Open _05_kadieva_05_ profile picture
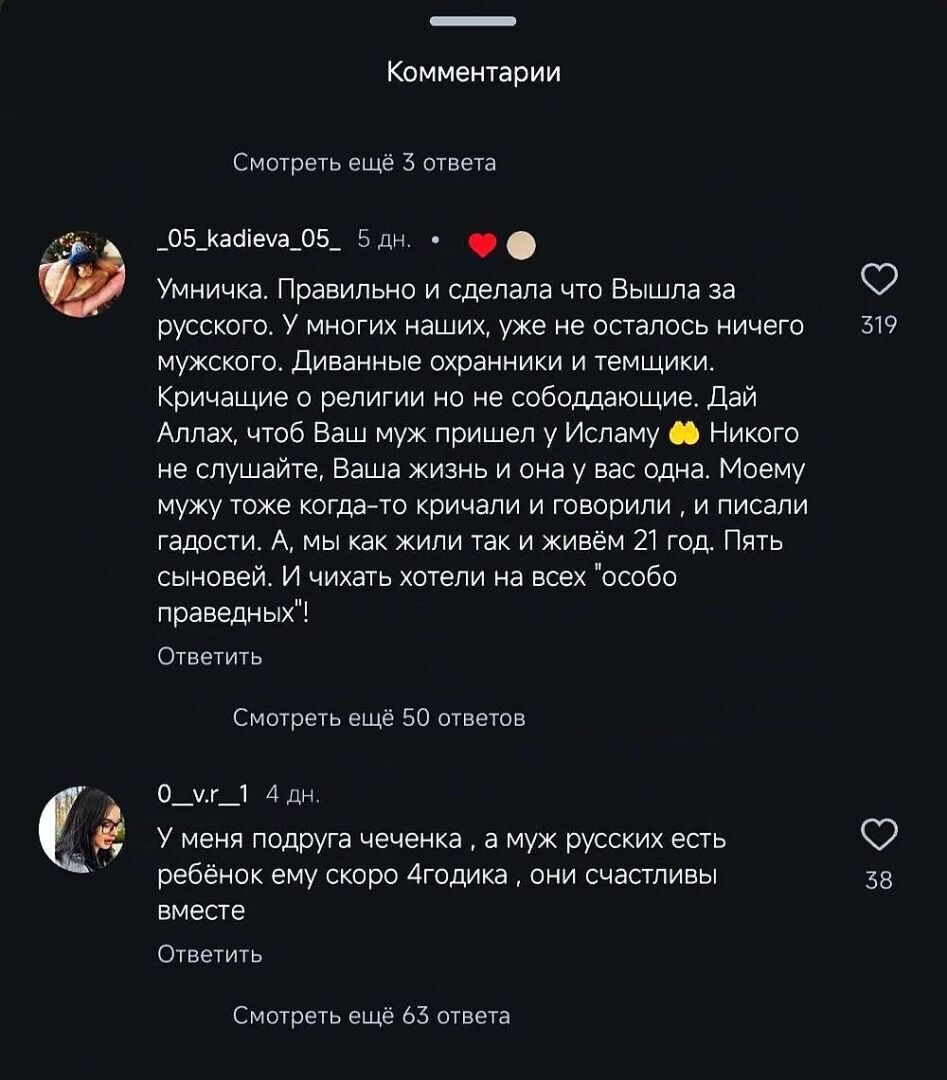 82,274
